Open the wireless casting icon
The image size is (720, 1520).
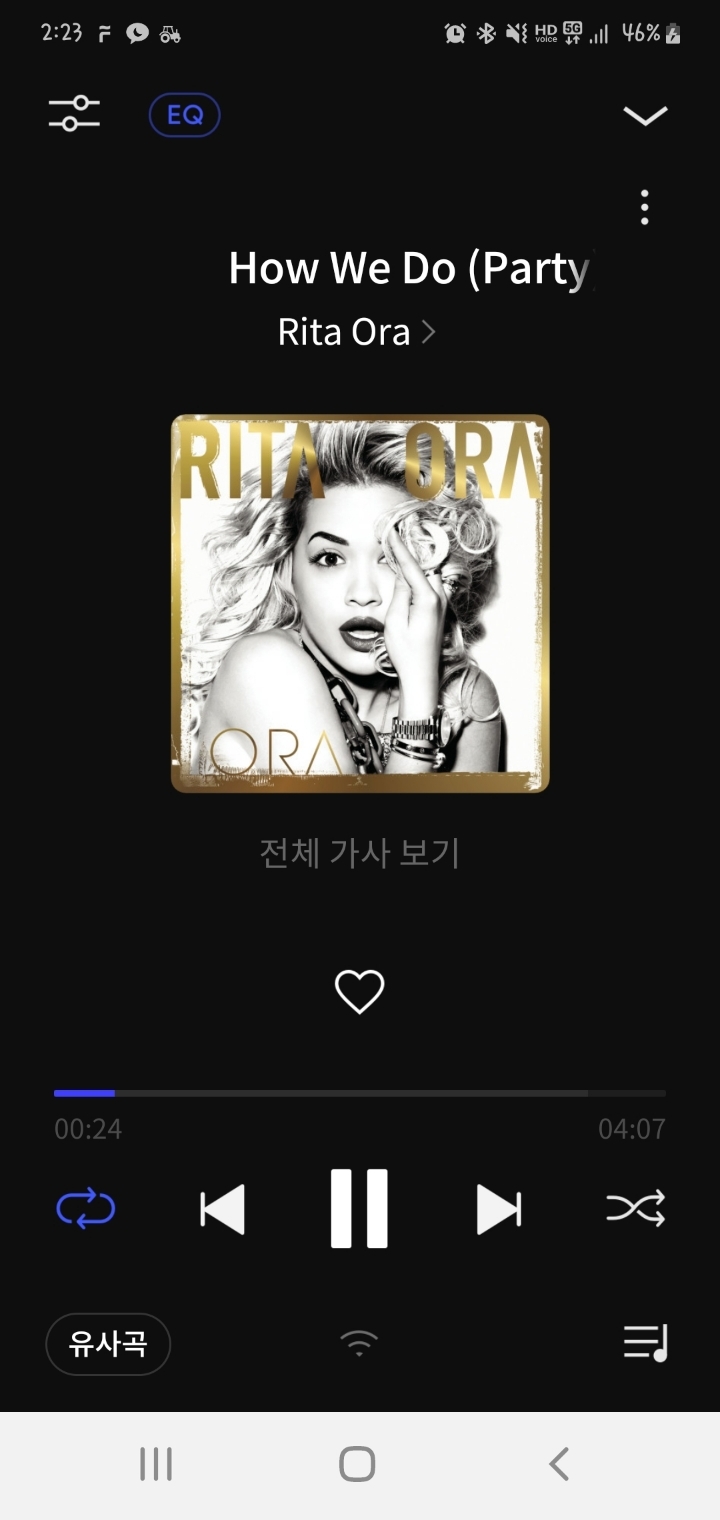click(x=359, y=1343)
